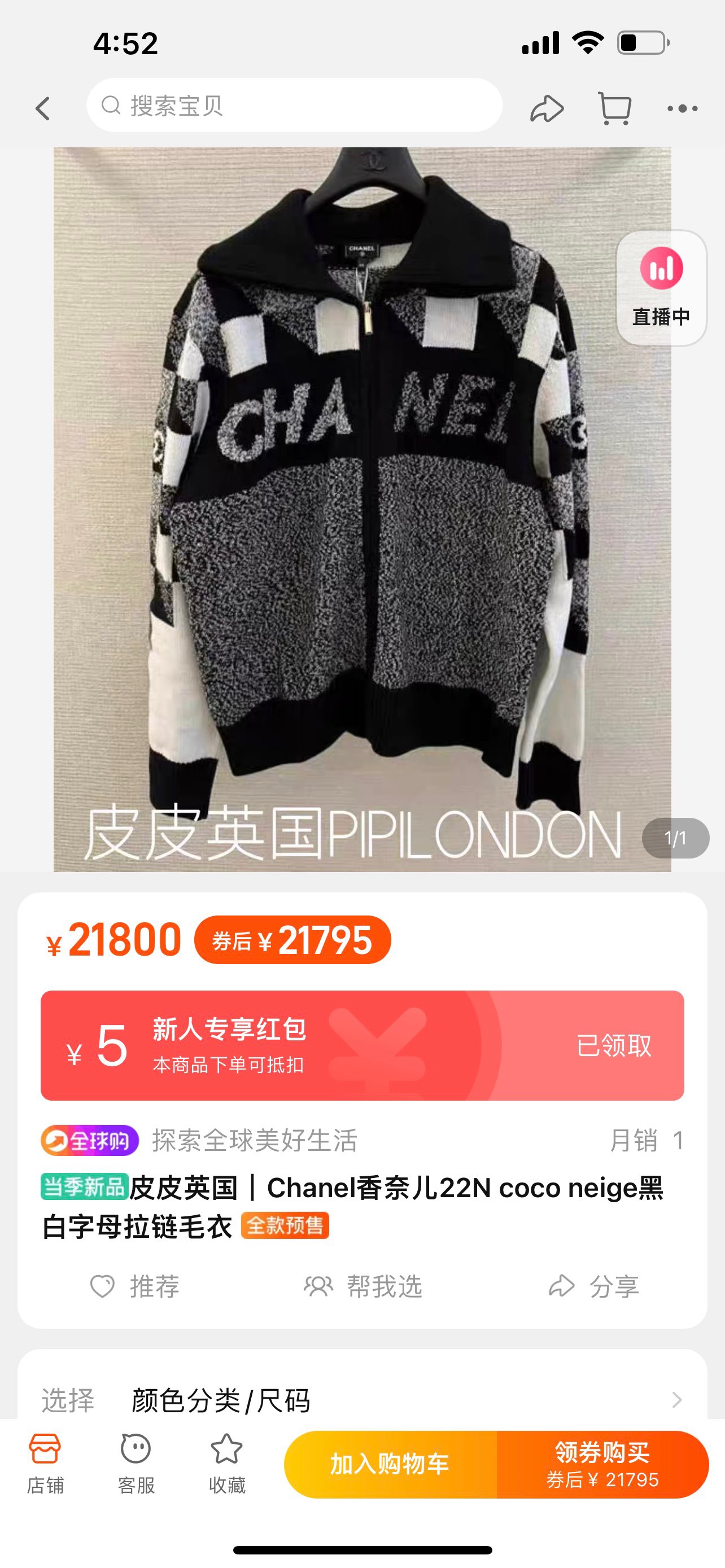
Task: Tap the 券后 ¥21795 coupon price badge
Action: pyautogui.click(x=292, y=940)
